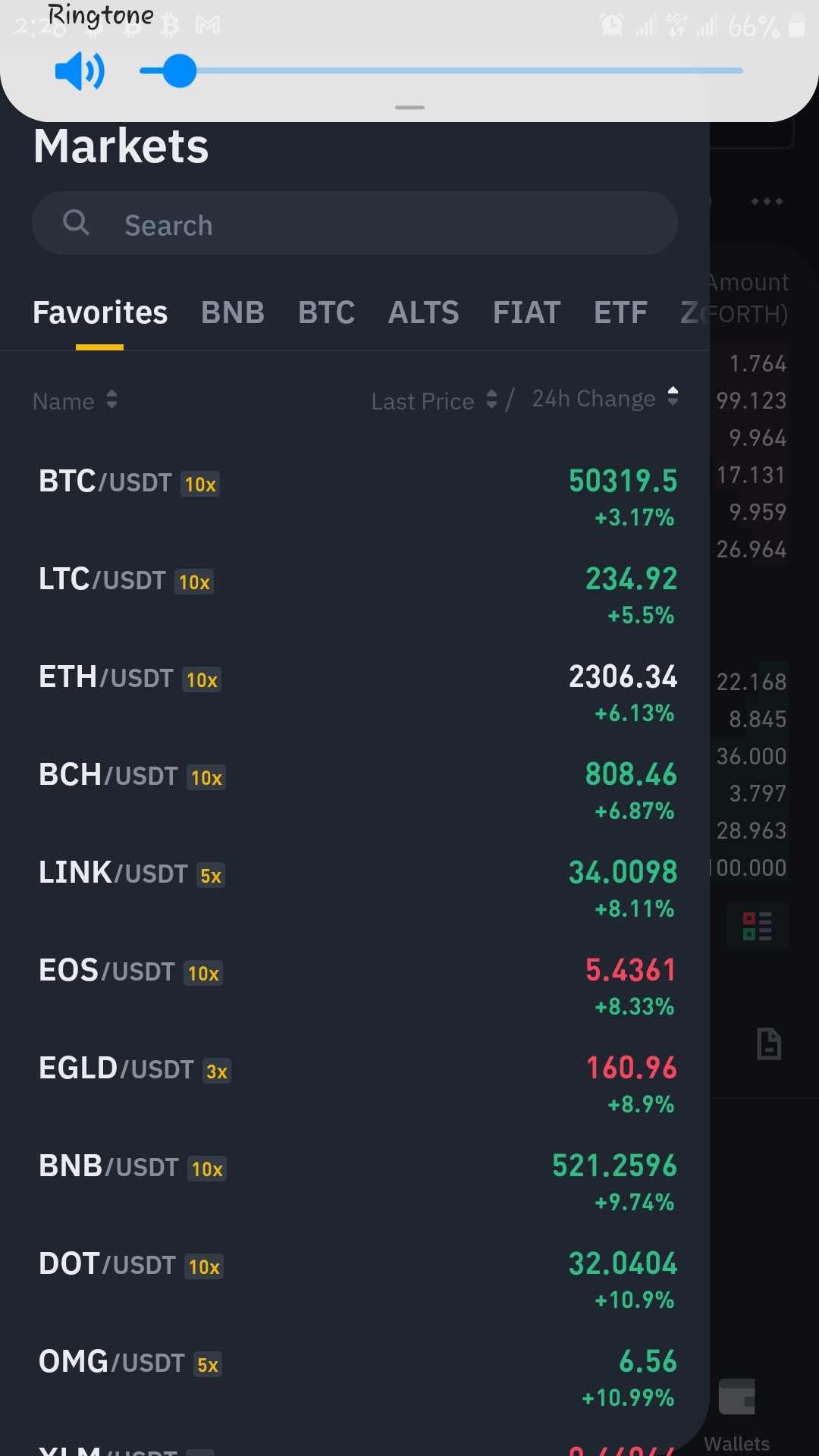Sort markets by Last Price
Image resolution: width=819 pixels, height=1456 pixels.
(x=434, y=400)
